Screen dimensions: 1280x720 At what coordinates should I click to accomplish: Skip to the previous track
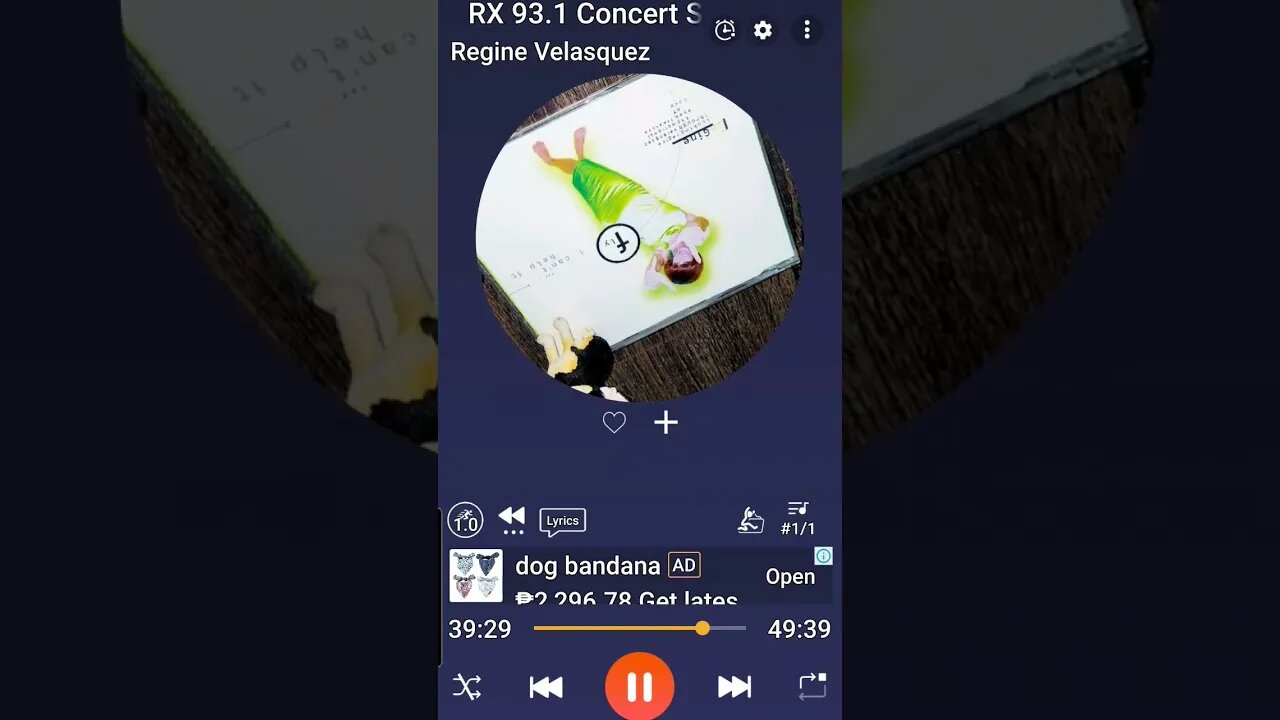546,687
